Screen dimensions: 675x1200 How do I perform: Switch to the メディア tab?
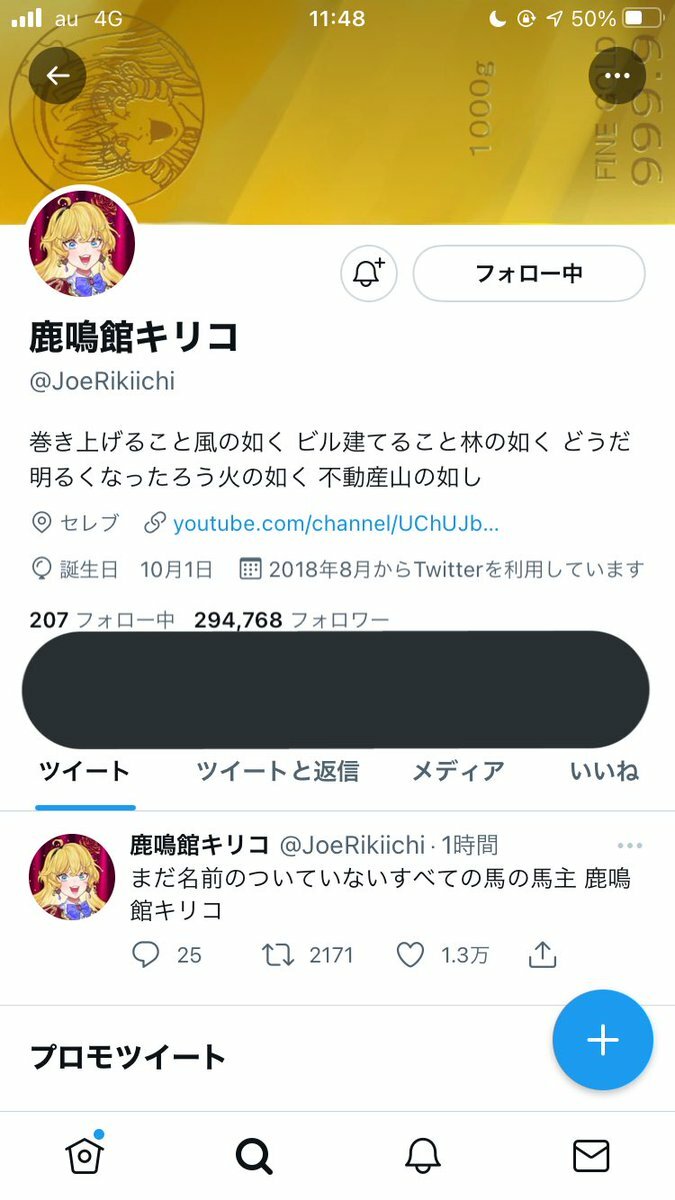(458, 771)
